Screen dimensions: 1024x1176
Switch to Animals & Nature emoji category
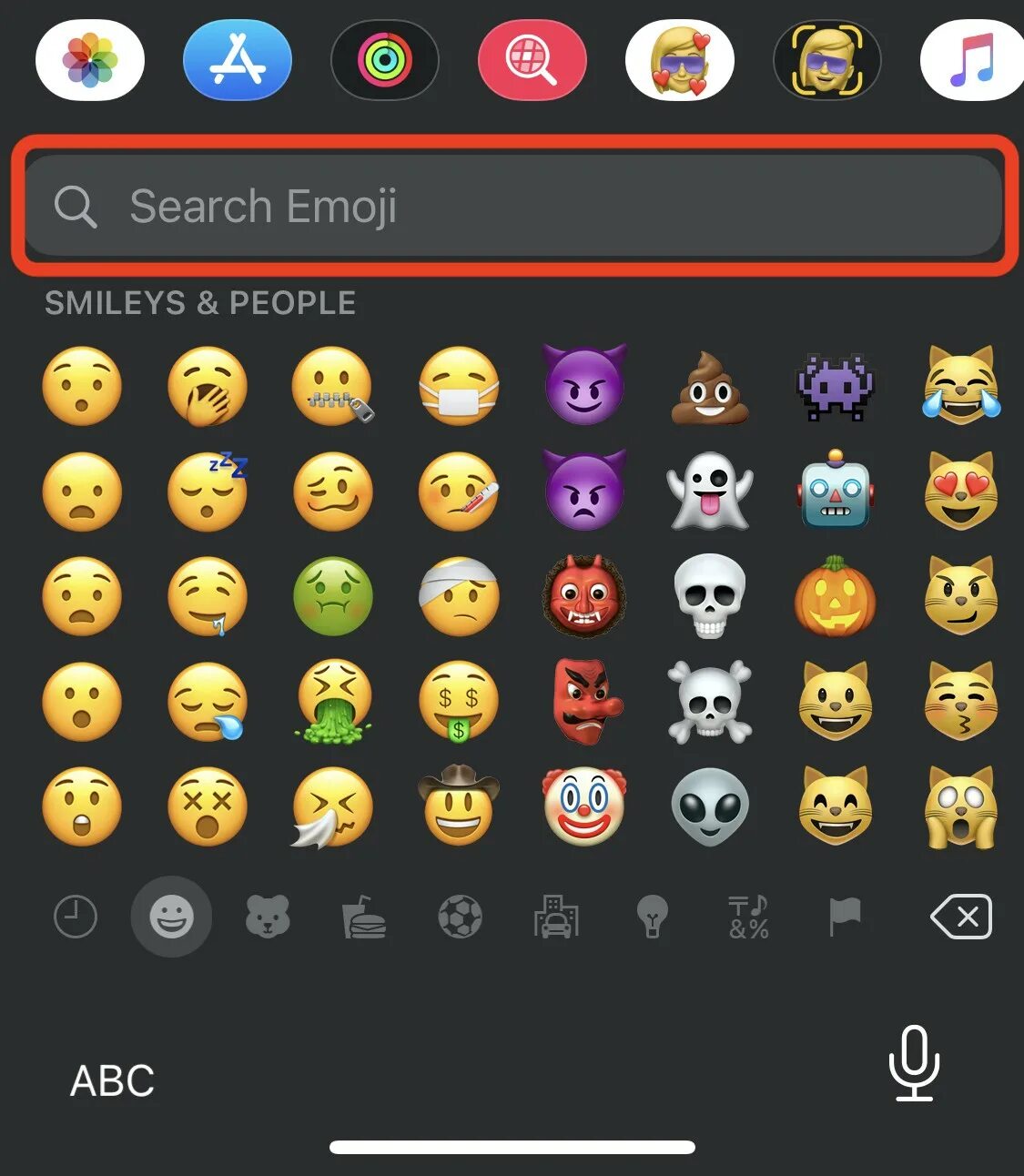coord(268,917)
